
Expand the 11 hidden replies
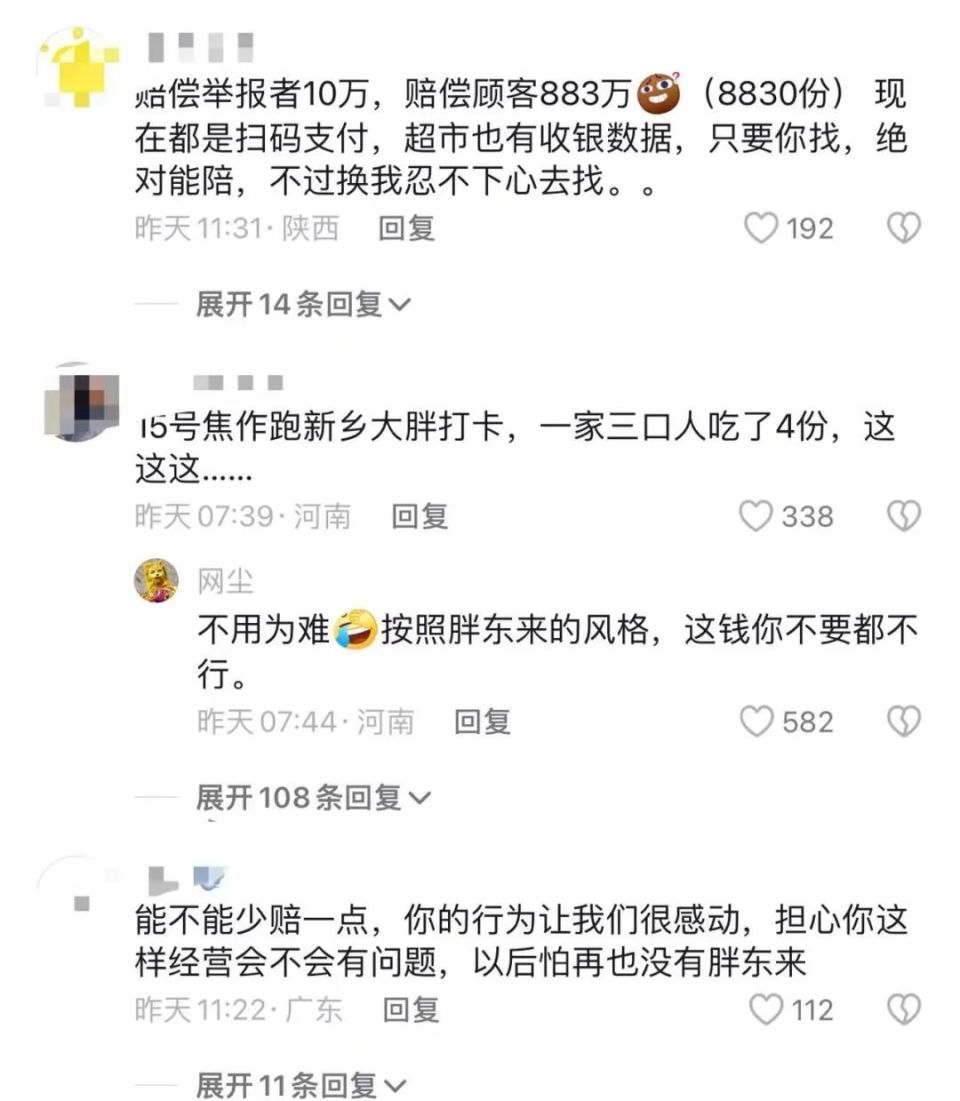click(302, 1086)
